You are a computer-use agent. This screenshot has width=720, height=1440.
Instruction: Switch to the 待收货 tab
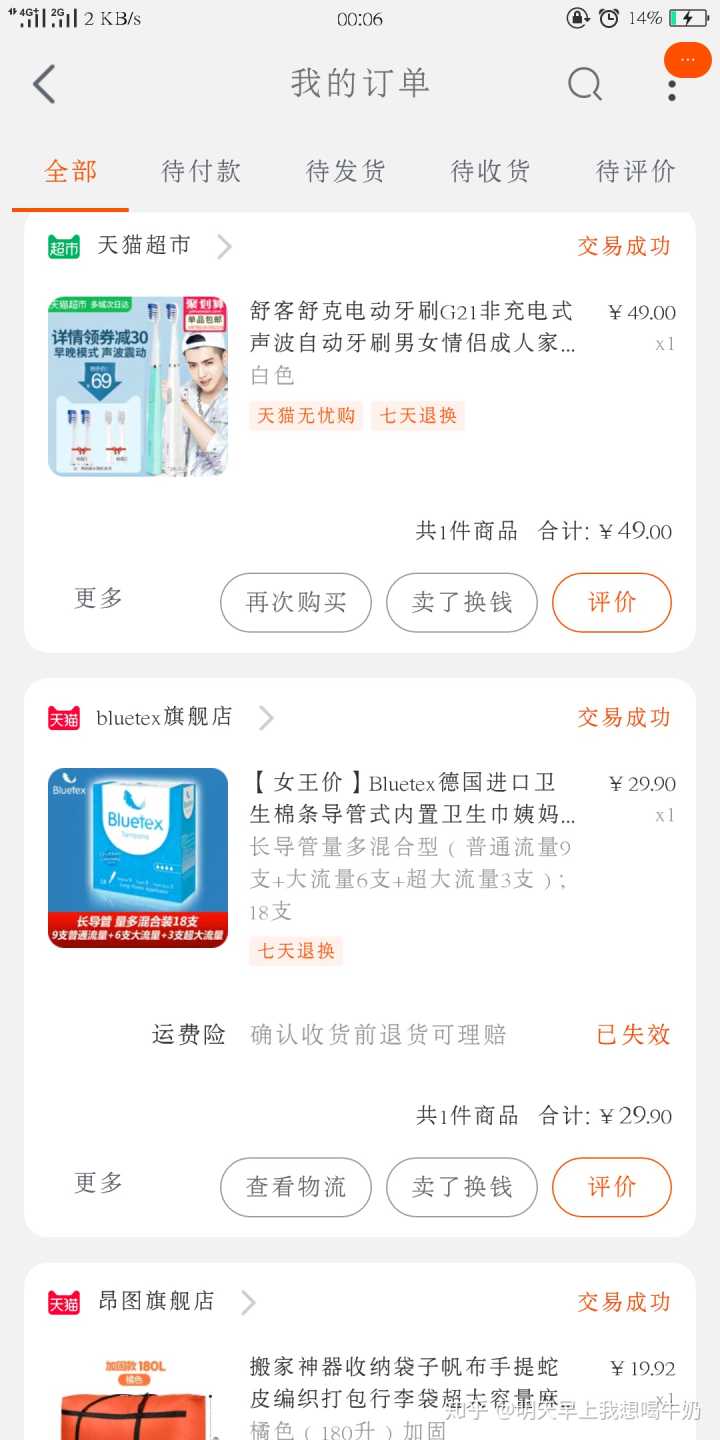[x=490, y=172]
